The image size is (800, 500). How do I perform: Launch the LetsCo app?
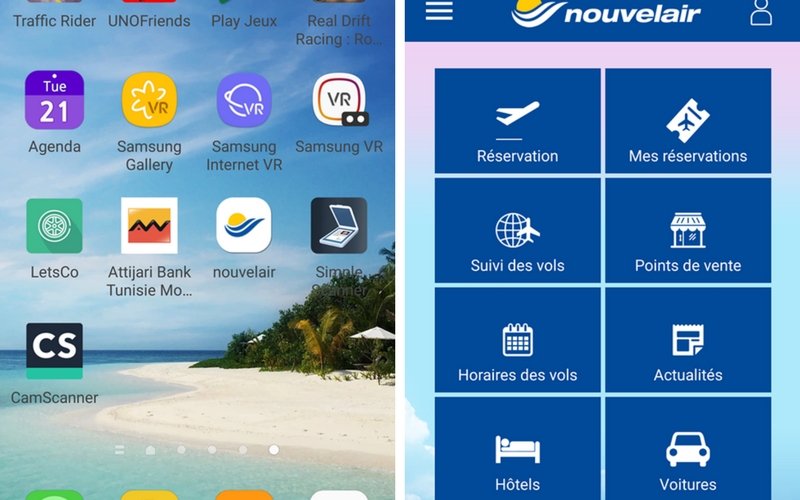point(54,226)
